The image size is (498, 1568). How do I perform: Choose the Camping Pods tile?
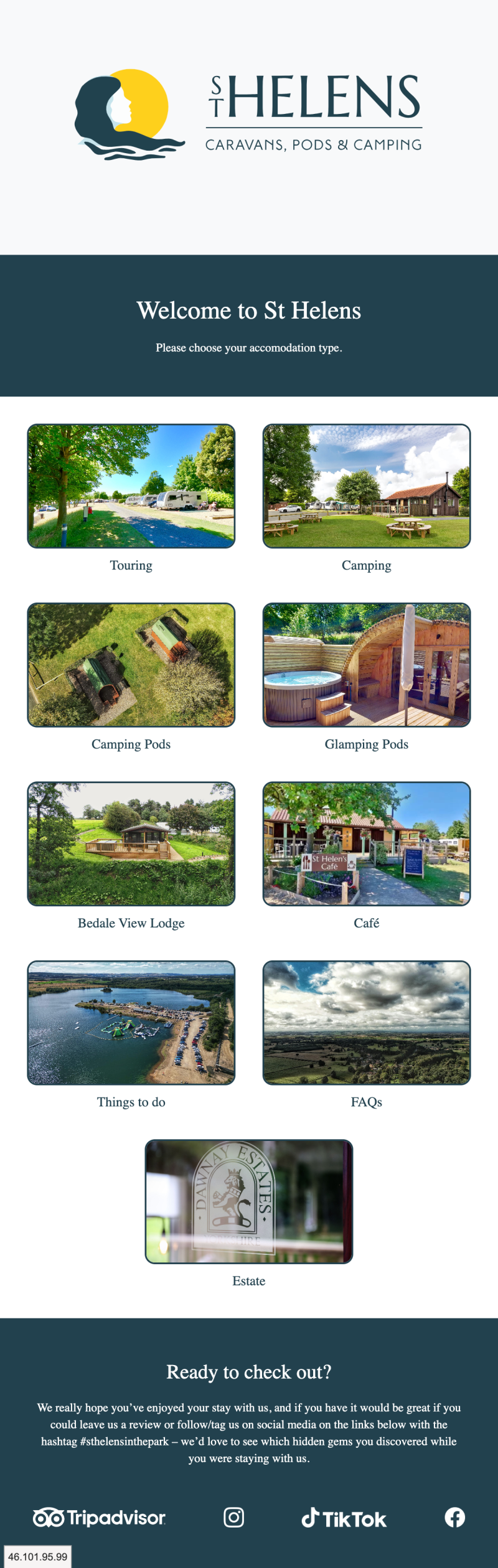pos(131,665)
